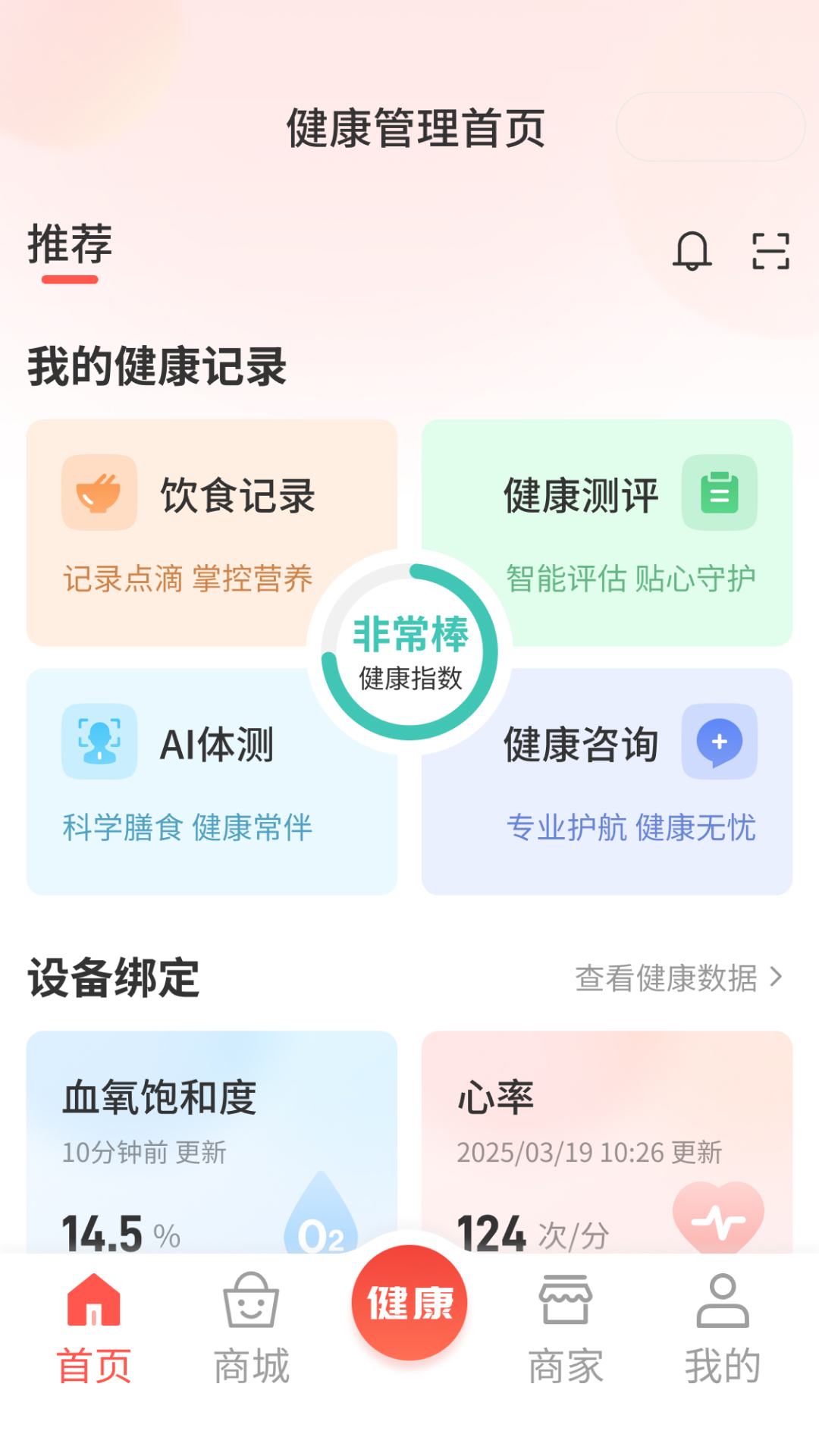819x1456 pixels.
Task: Expand 查看健康数据 via its chevron
Action: (x=775, y=979)
